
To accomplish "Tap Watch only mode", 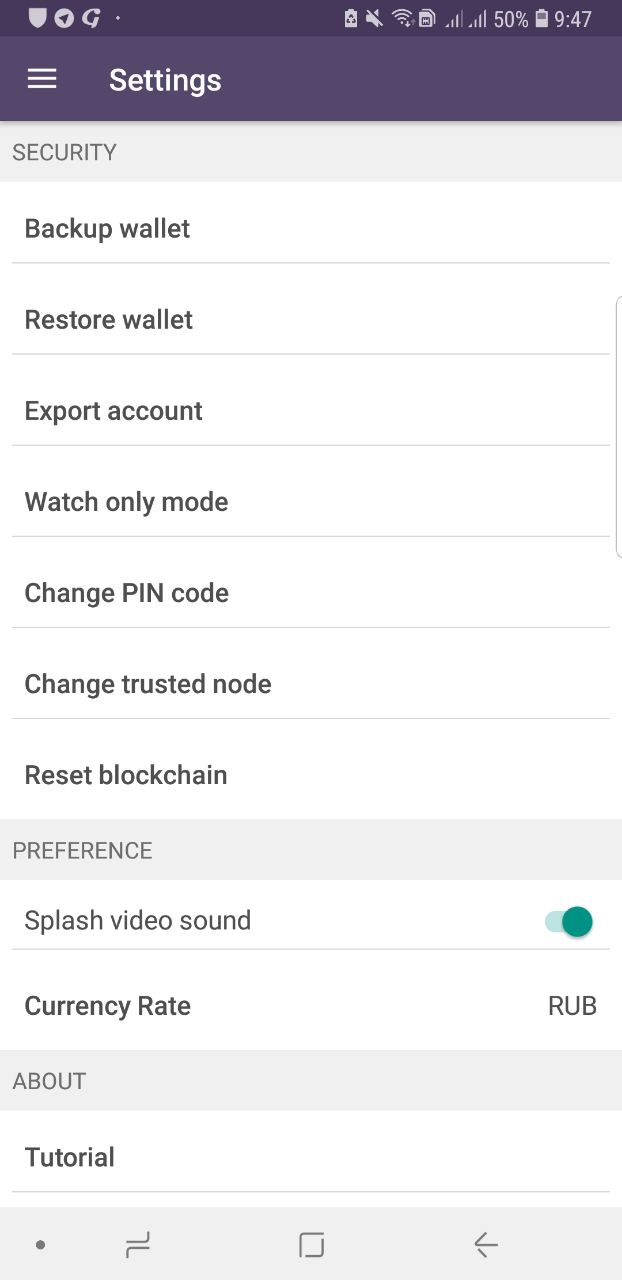I will [311, 501].
